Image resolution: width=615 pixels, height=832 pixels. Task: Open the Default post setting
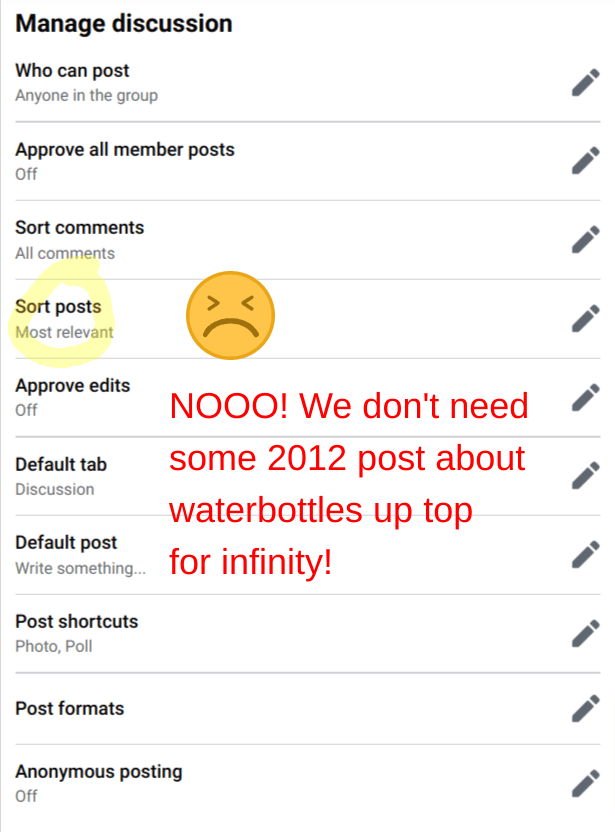586,554
